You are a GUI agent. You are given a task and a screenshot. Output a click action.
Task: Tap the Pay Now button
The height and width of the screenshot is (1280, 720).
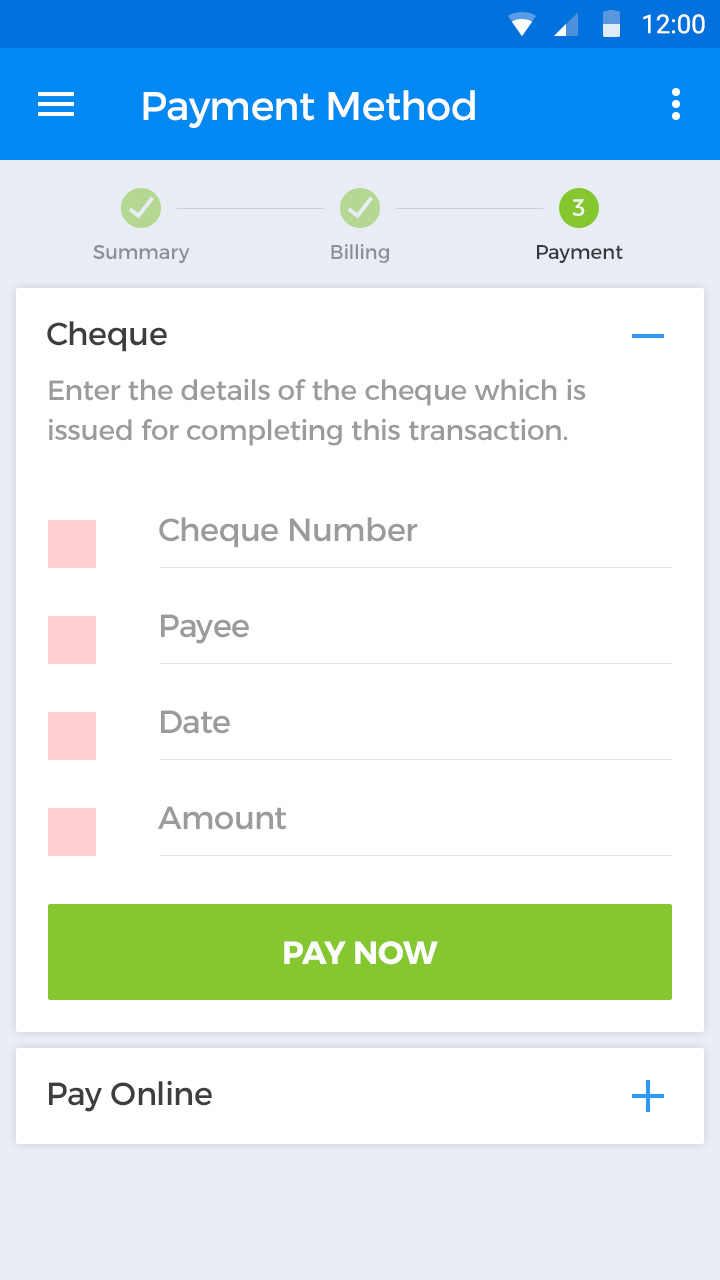coord(360,952)
